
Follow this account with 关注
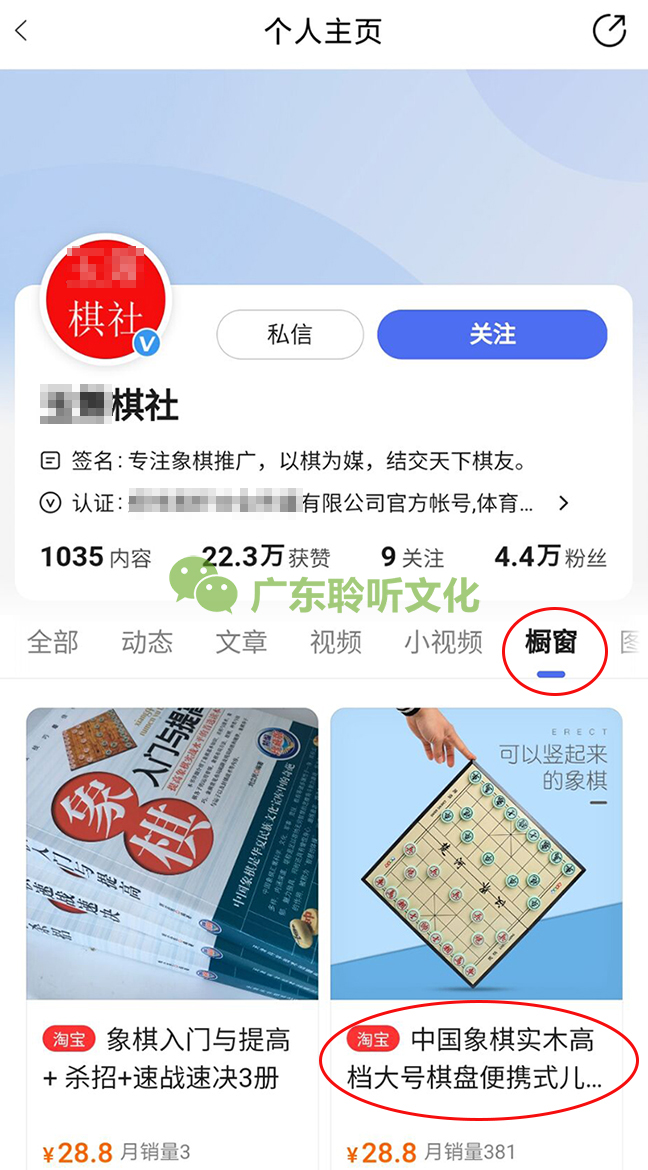pos(492,335)
